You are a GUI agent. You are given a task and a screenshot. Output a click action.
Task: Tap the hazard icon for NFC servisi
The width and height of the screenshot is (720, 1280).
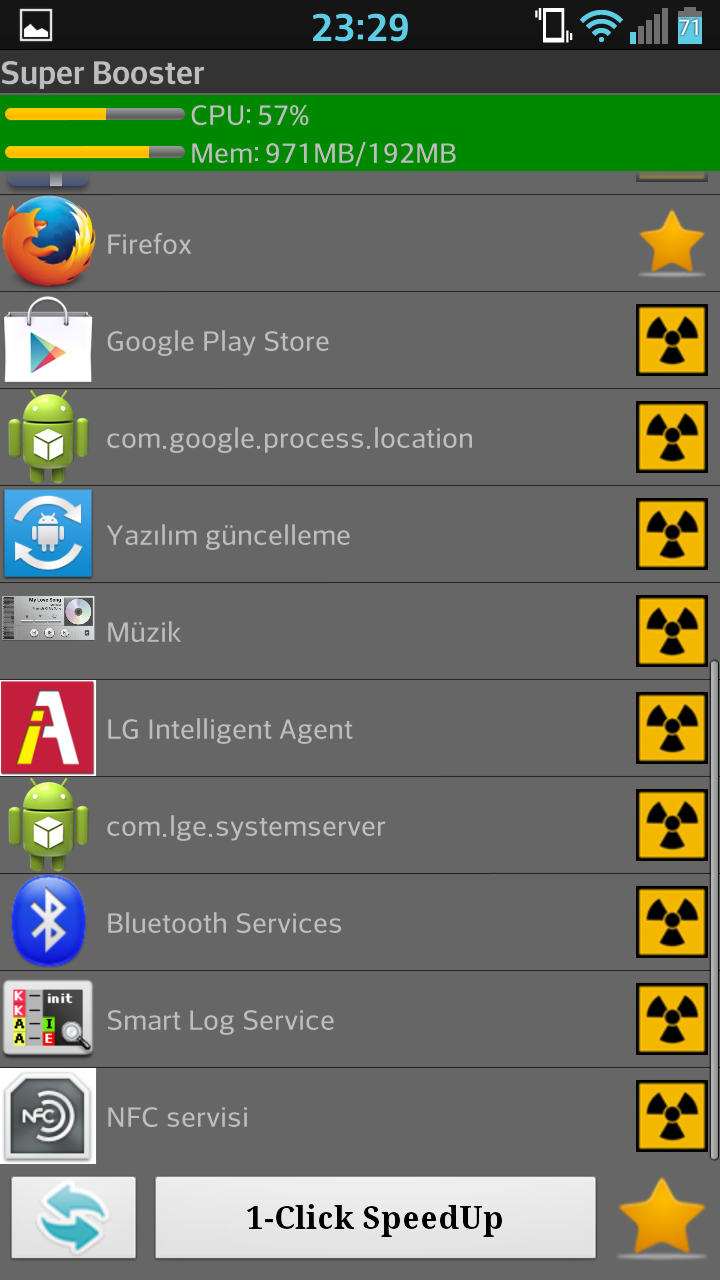(x=672, y=1116)
